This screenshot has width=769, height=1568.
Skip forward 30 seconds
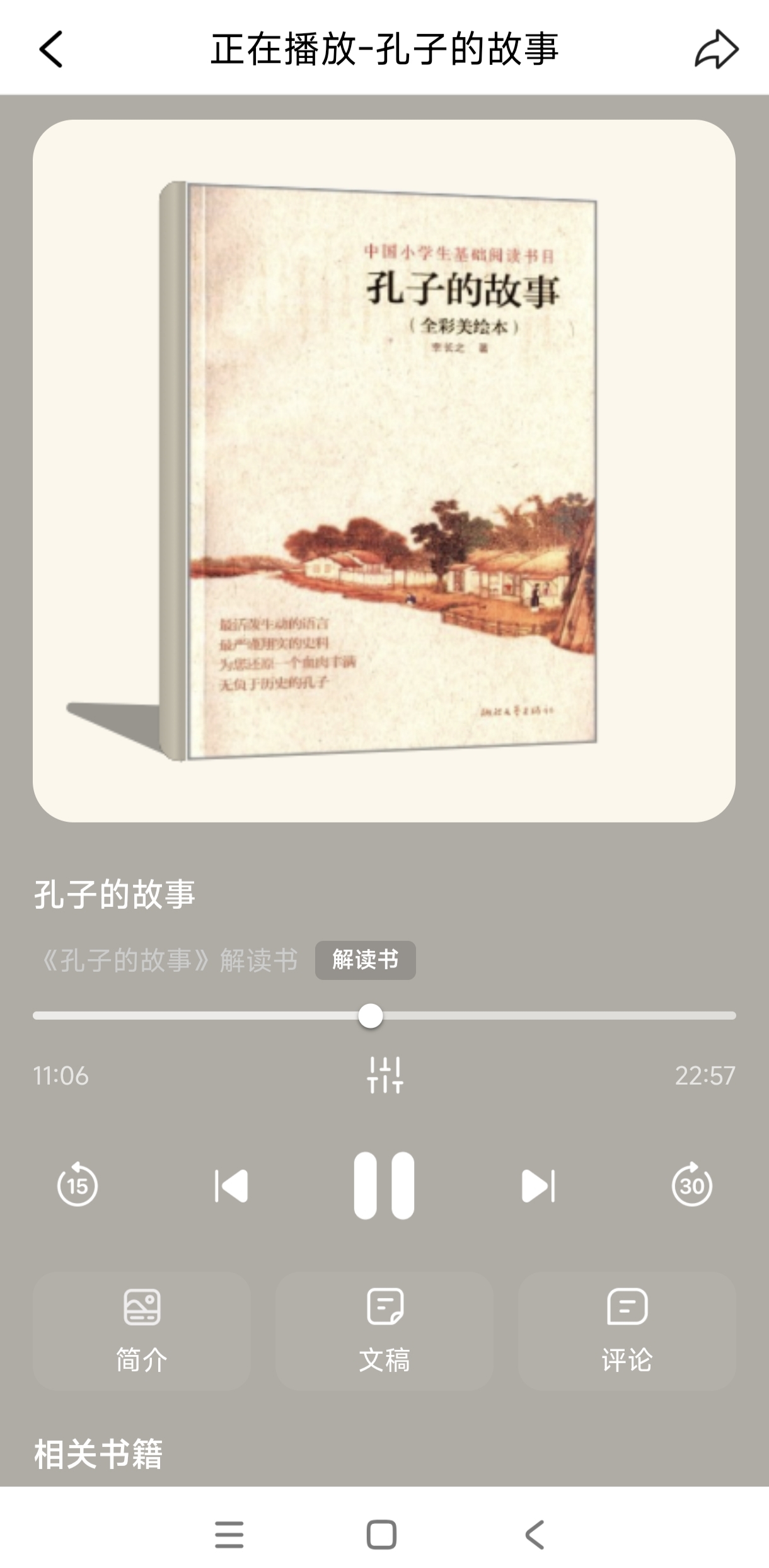[691, 1185]
